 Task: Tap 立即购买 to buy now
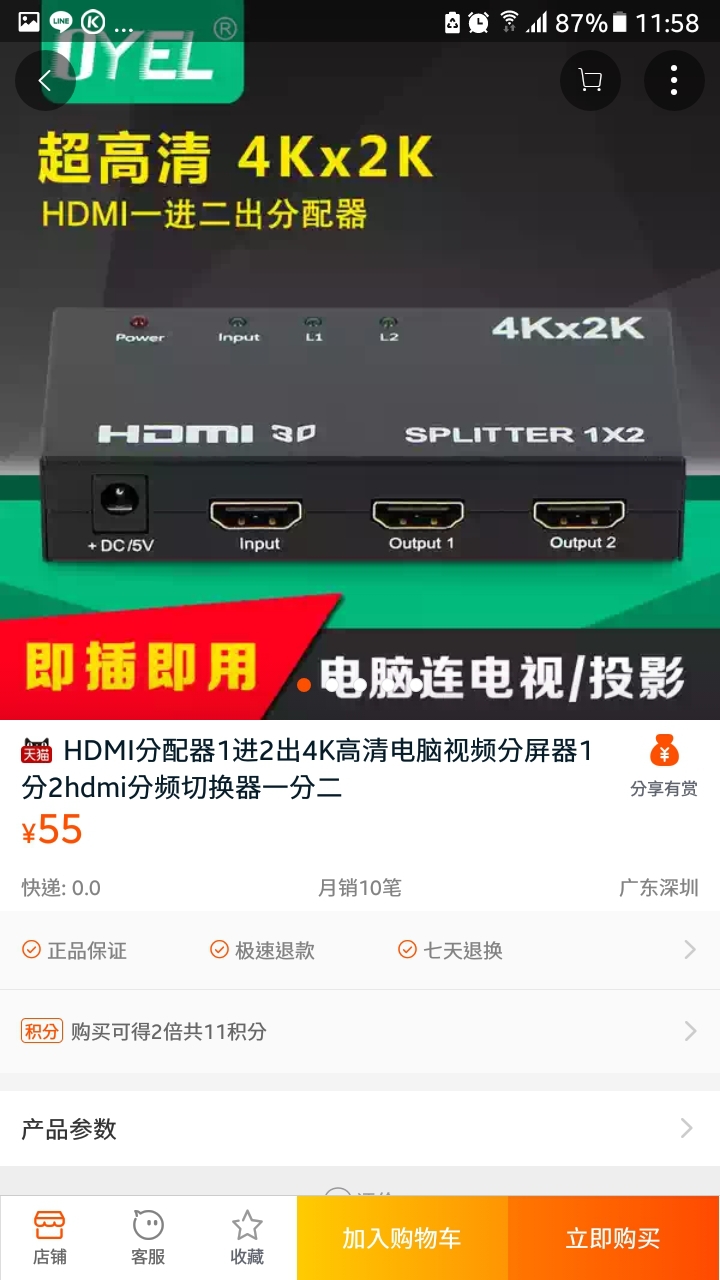pyautogui.click(x=613, y=1238)
